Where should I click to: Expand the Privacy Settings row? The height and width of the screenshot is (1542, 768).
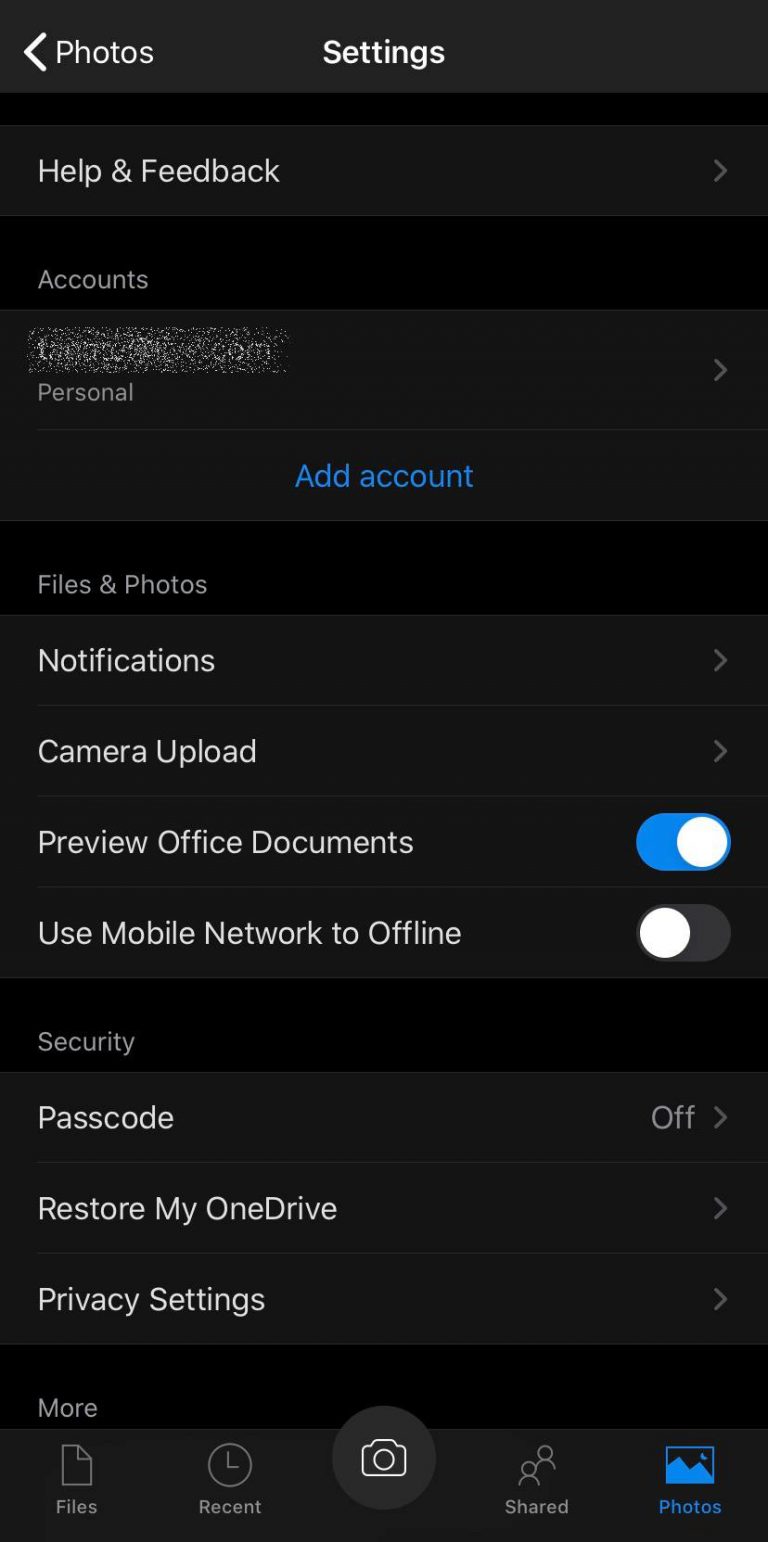pos(384,1299)
